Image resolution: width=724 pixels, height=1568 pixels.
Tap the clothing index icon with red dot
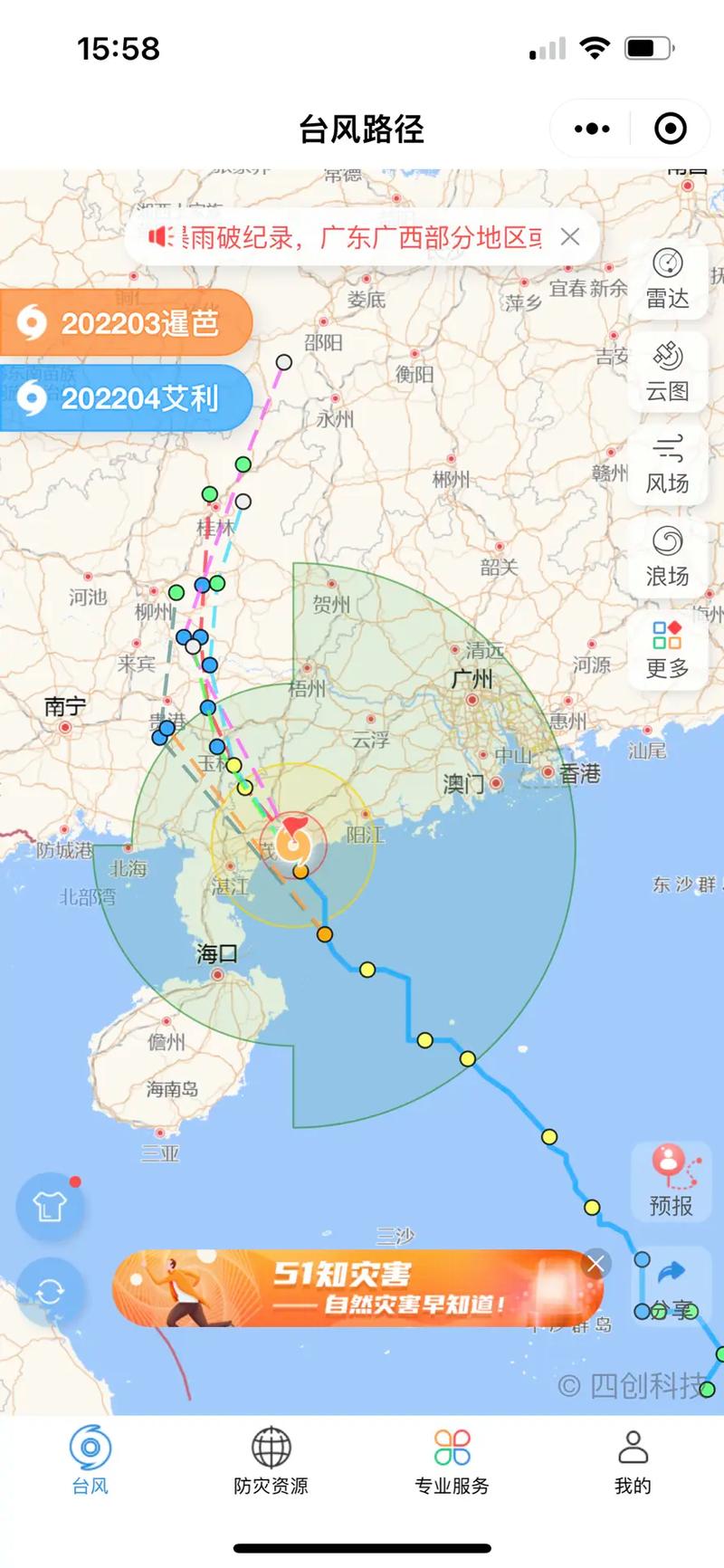52,1204
